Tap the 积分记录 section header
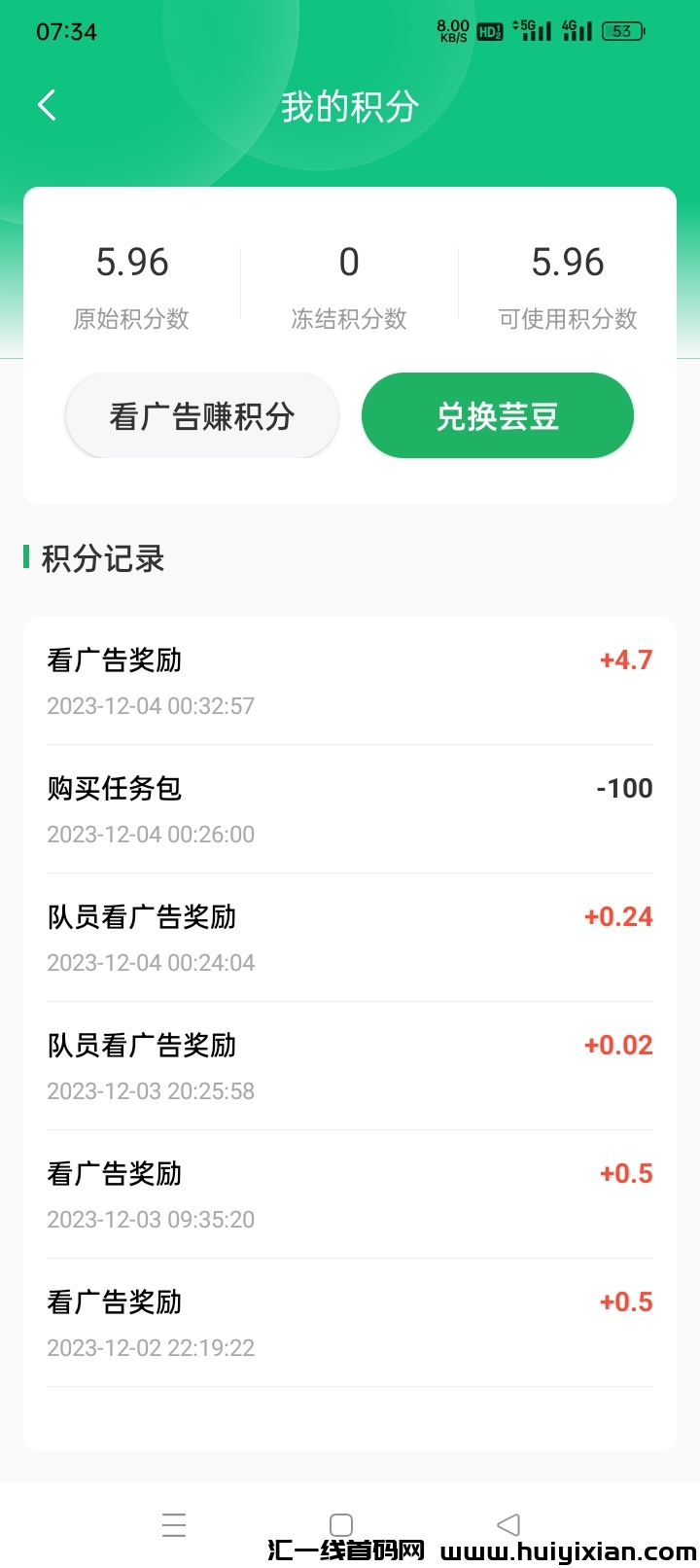The height and width of the screenshot is (1568, 700). 97,559
